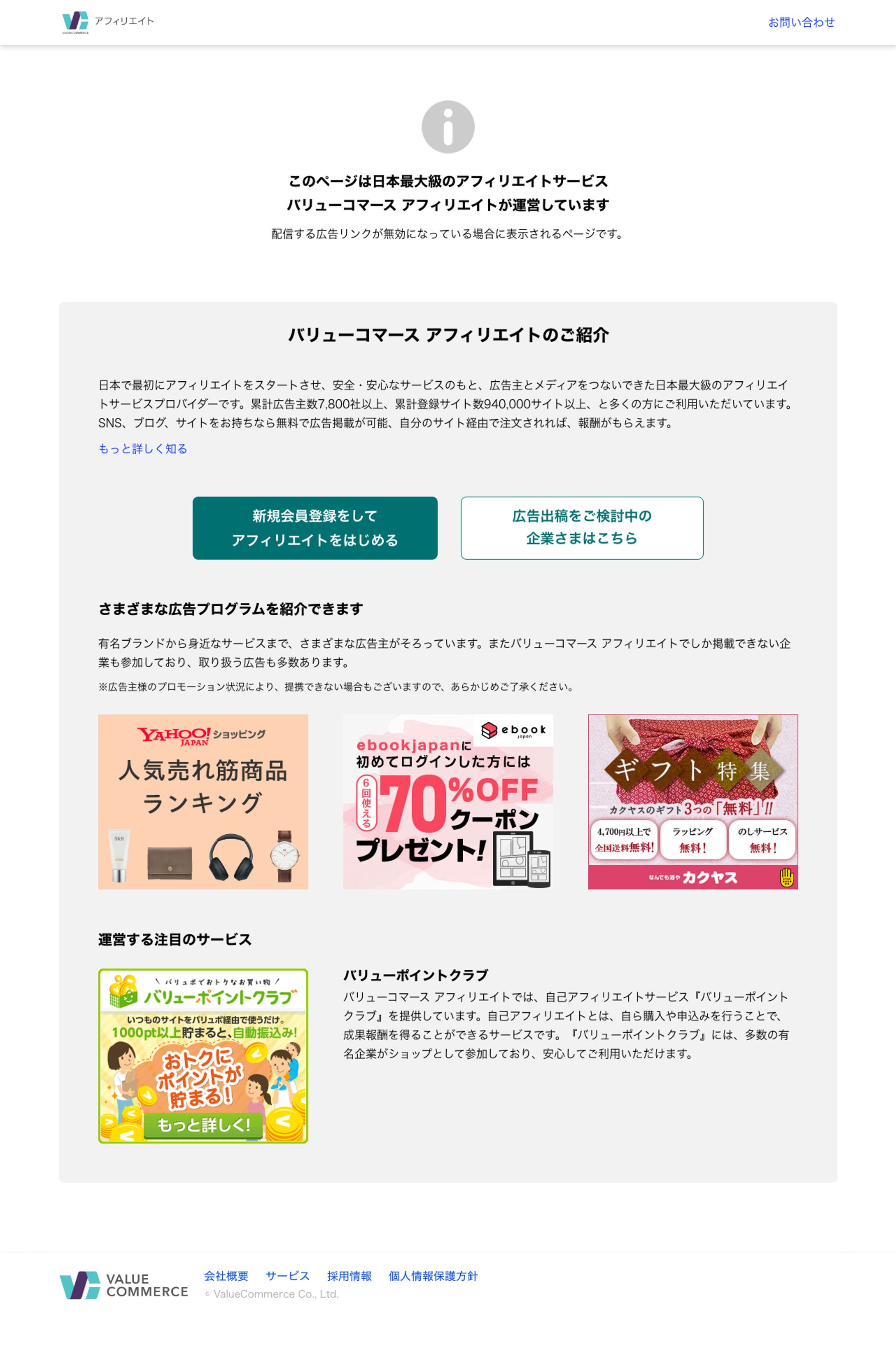
Task: Open the ebookjapan 70%OFF coupon banner
Action: pos(448,801)
